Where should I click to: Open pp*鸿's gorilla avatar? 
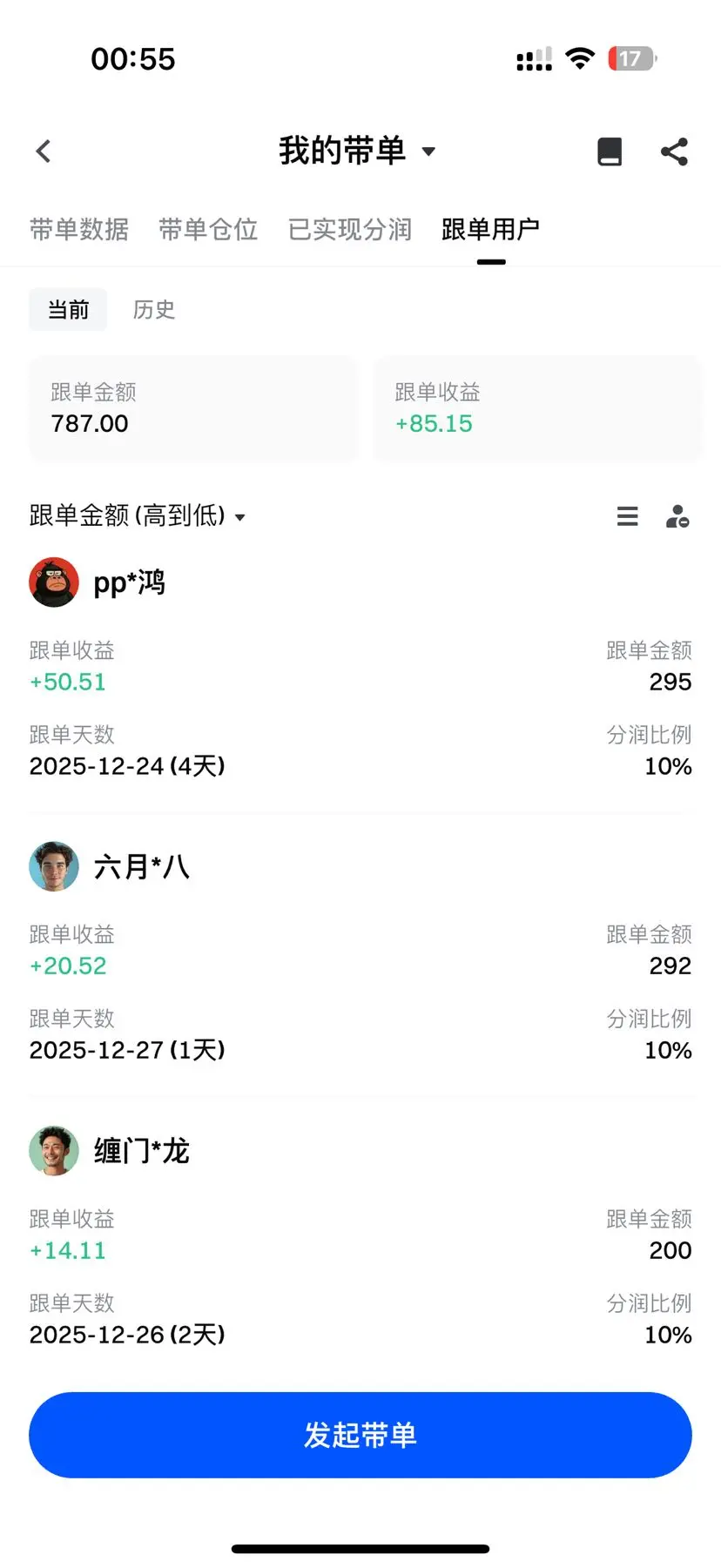pos(53,582)
